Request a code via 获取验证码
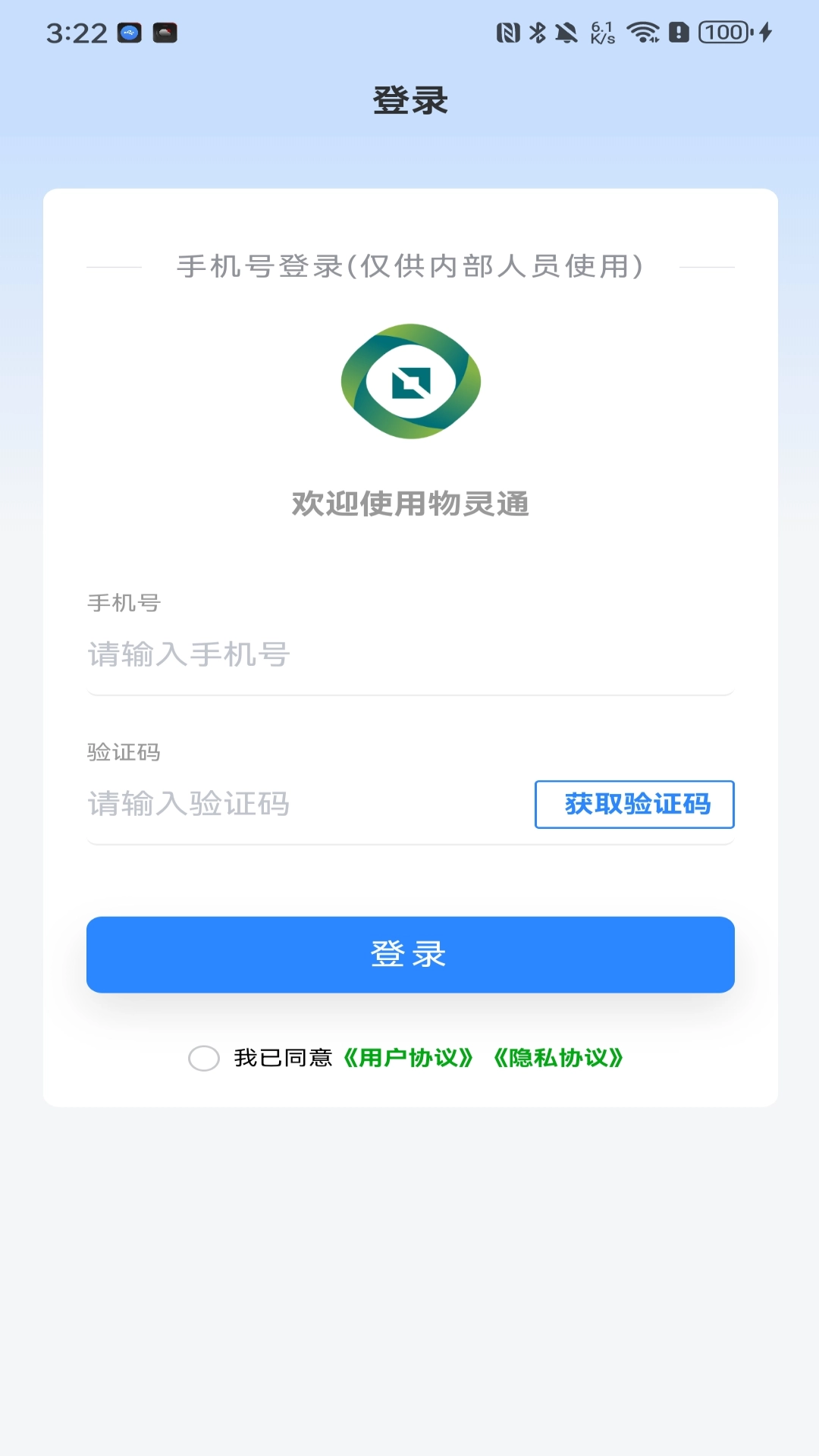Image resolution: width=819 pixels, height=1456 pixels. point(635,804)
